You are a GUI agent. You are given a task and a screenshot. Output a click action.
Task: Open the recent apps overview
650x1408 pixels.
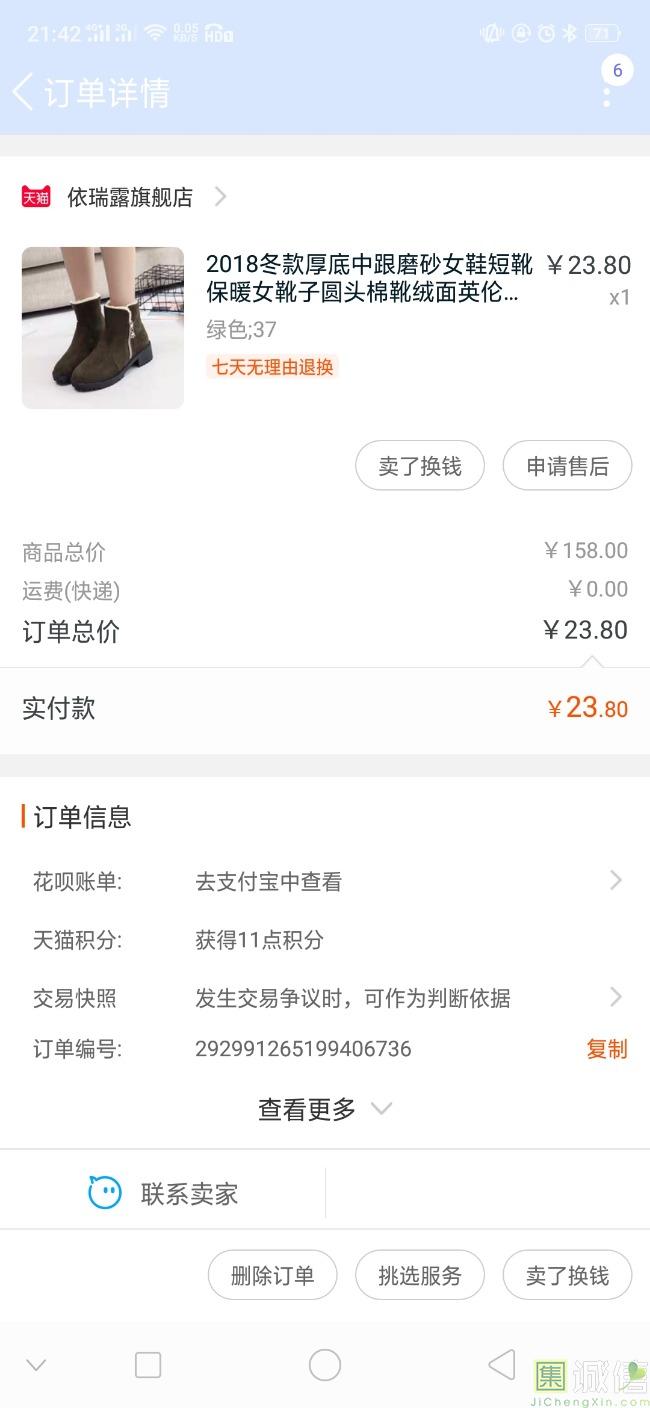[148, 1365]
